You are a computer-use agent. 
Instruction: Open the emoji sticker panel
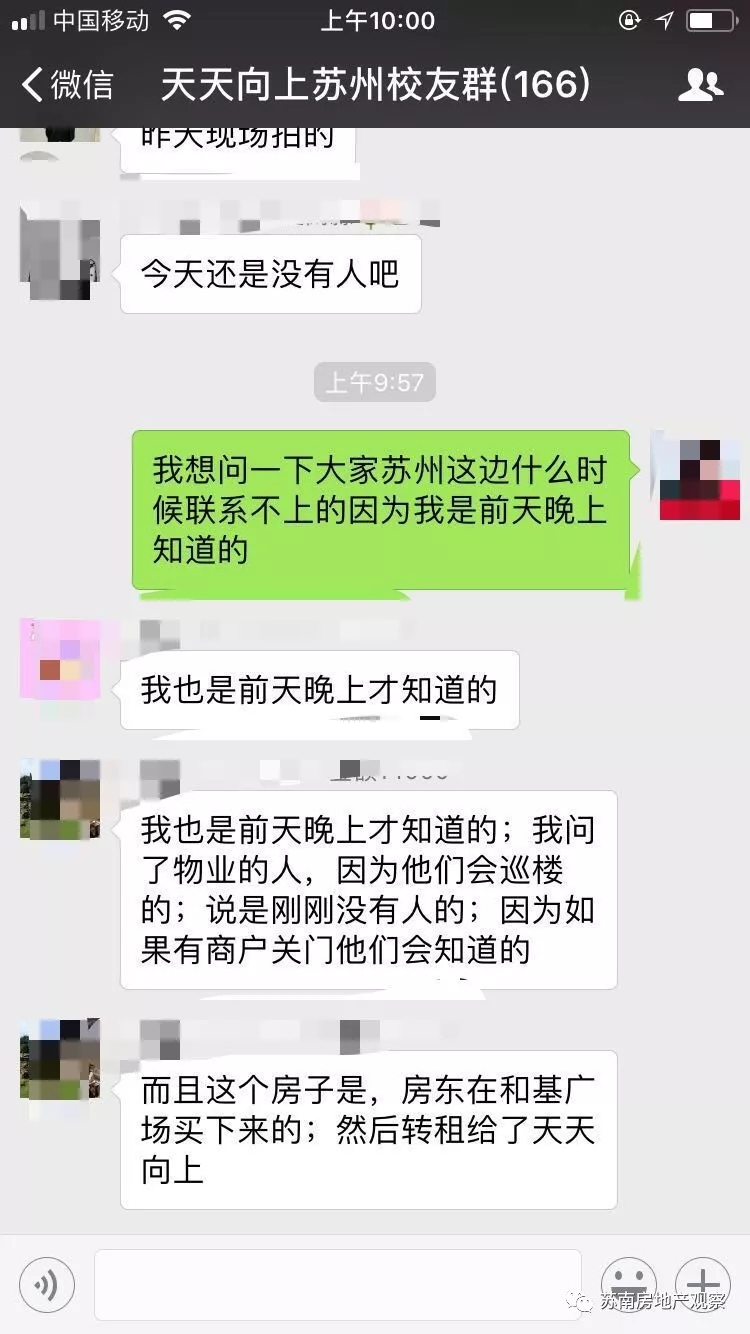pyautogui.click(x=627, y=1284)
